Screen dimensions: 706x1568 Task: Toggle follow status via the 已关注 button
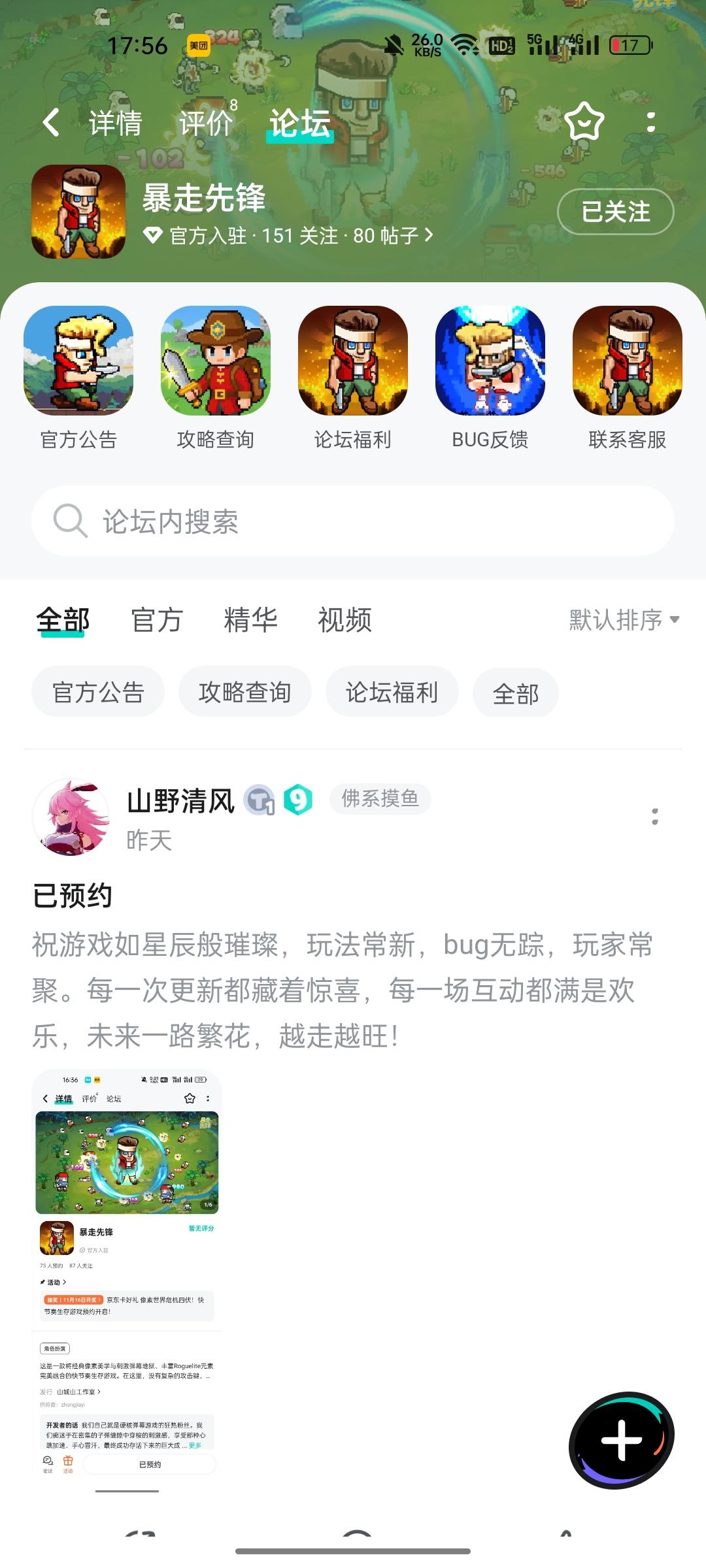point(613,212)
